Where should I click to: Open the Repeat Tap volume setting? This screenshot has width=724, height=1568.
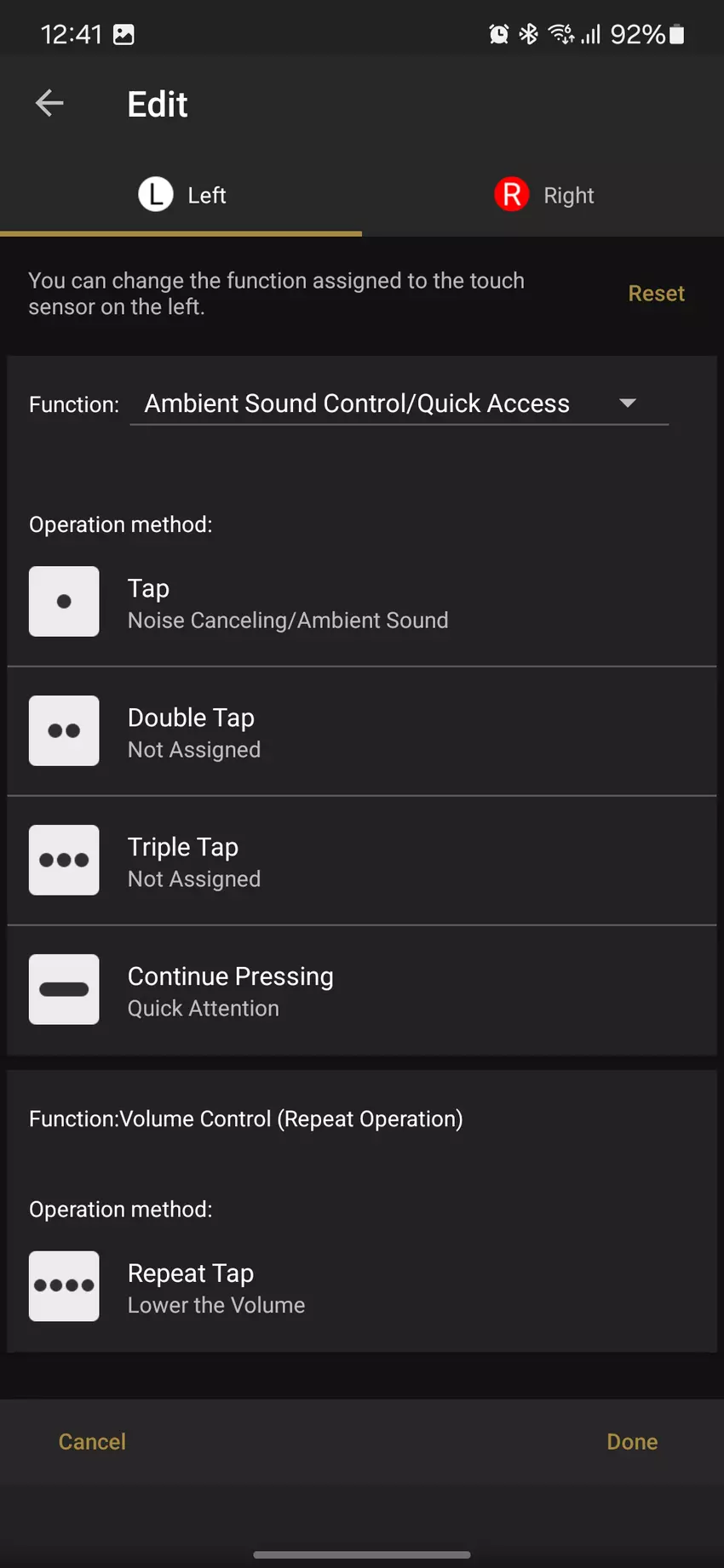(x=361, y=1287)
